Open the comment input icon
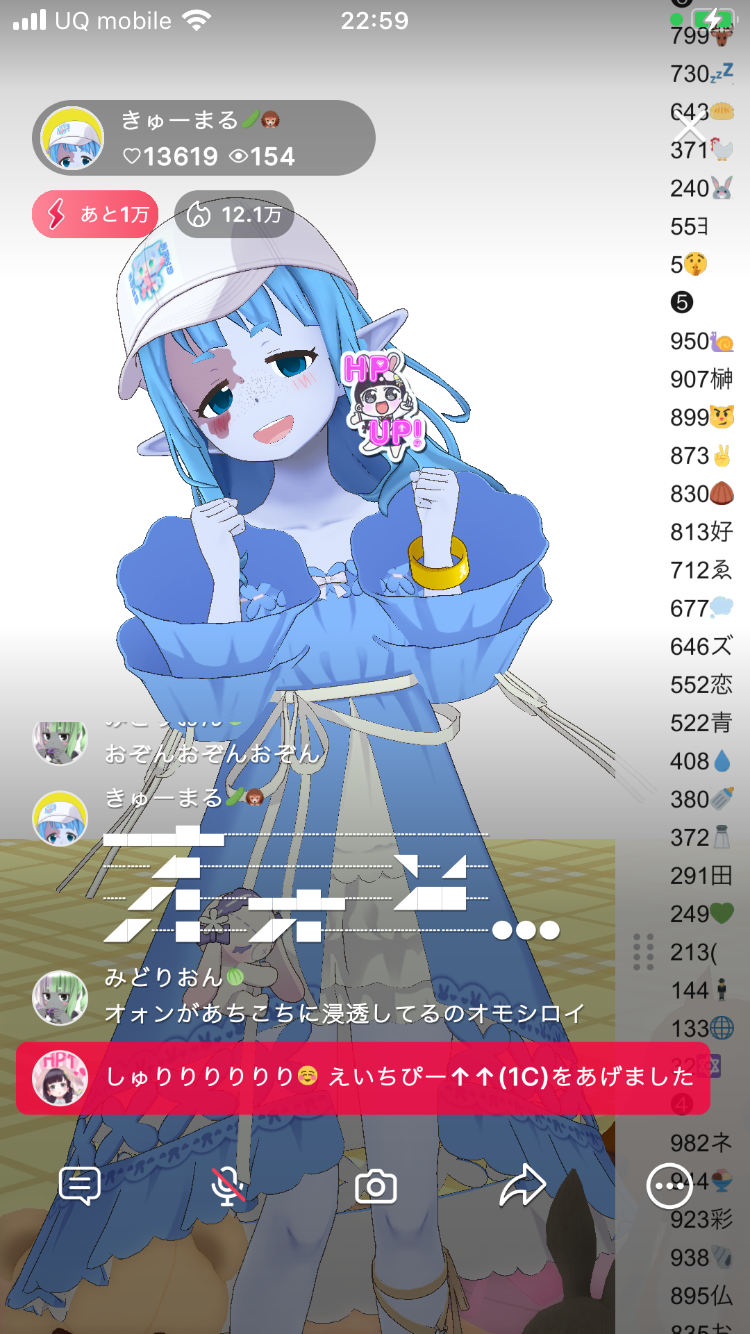 [80, 1186]
